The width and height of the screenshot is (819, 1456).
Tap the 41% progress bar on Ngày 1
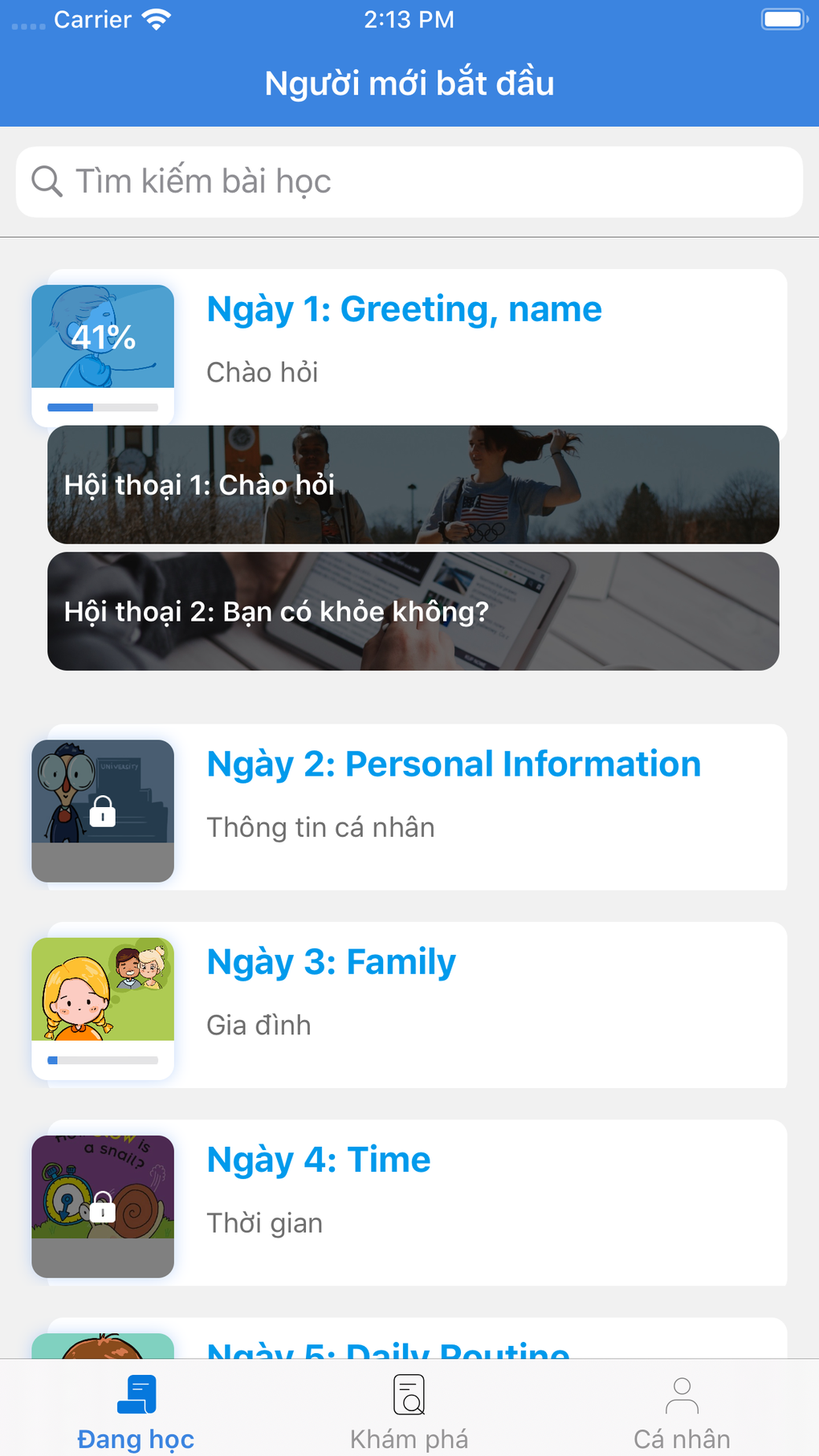(x=103, y=407)
